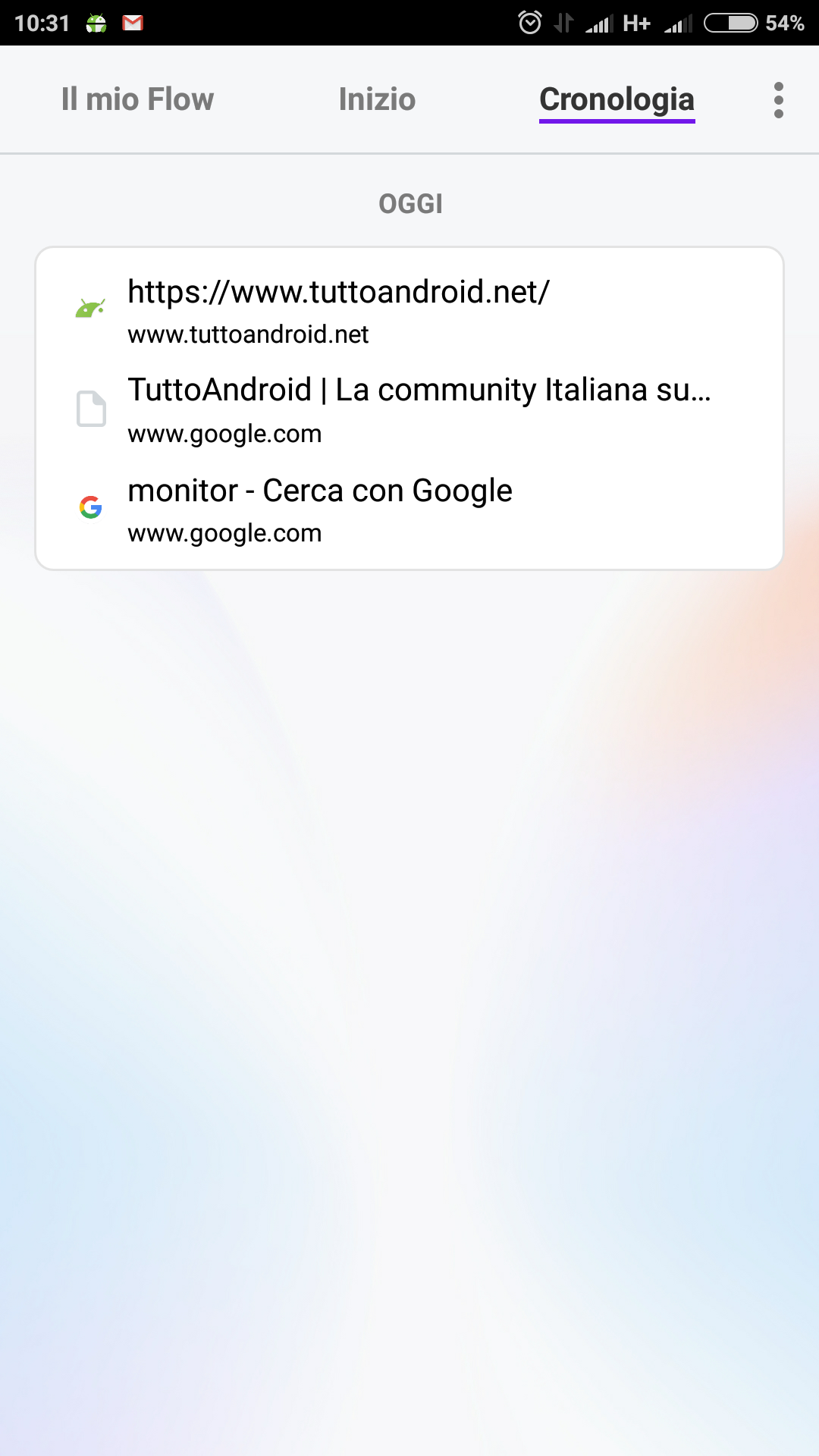819x1456 pixels.
Task: Open the three-dot overflow menu
Action: point(778,100)
